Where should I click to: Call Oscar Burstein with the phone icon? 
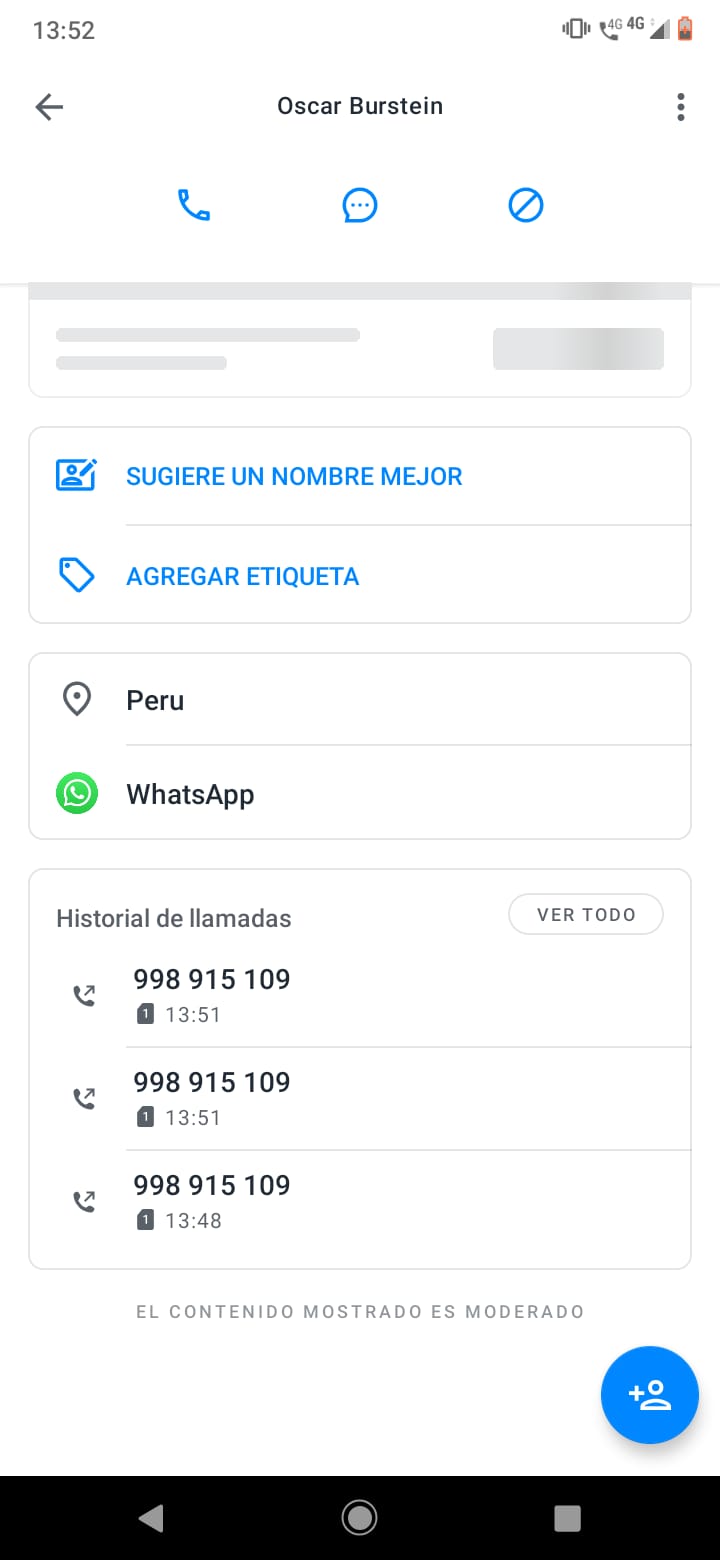(194, 205)
